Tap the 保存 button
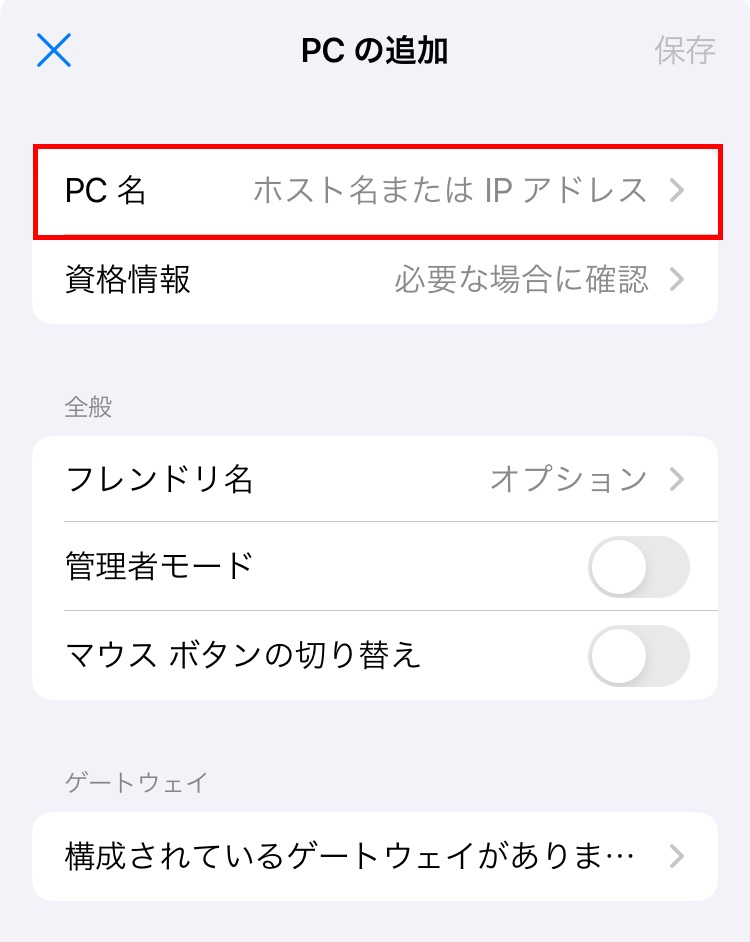The height and width of the screenshot is (942, 750). coord(685,50)
